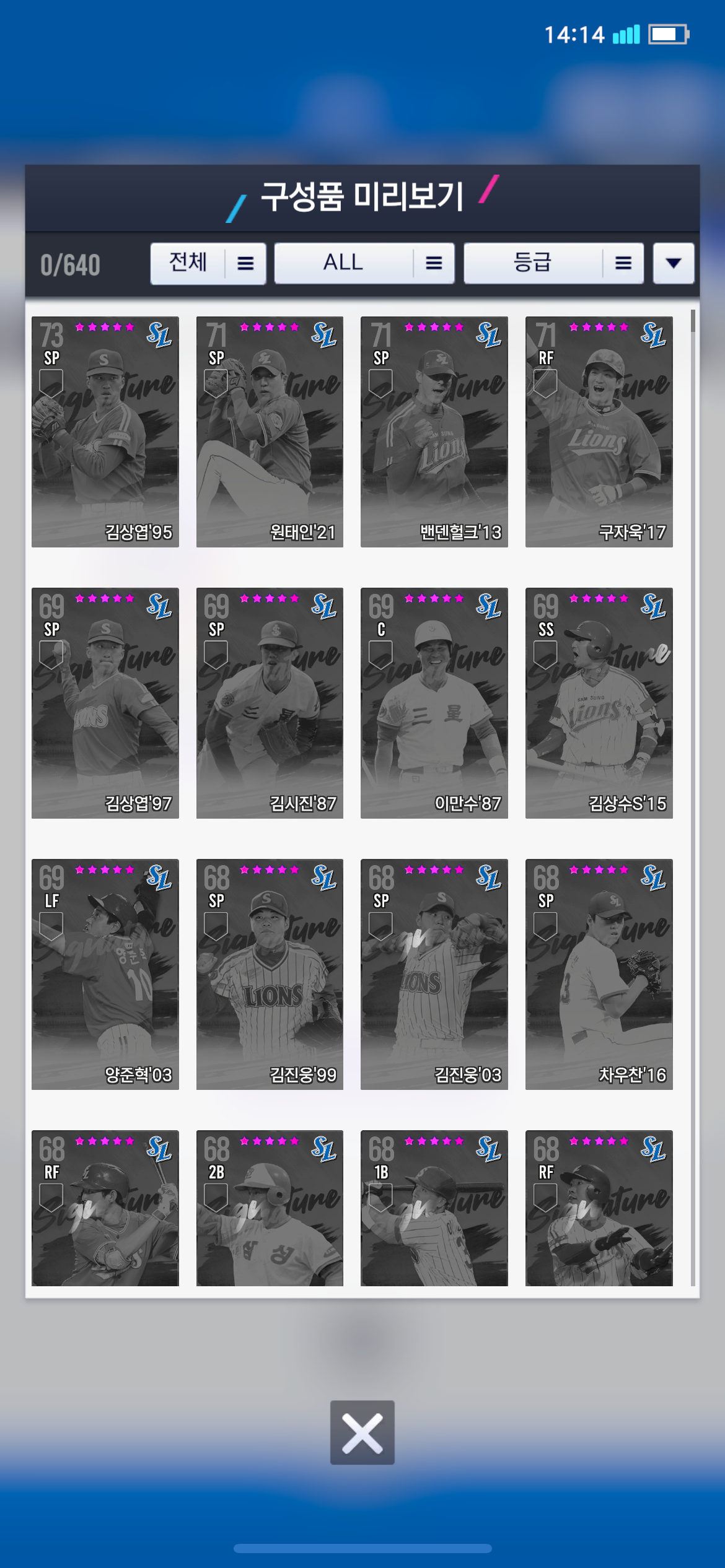Viewport: 725px width, 1568px height.
Task: Open the 68-rated 1B player card
Action: click(x=434, y=1208)
